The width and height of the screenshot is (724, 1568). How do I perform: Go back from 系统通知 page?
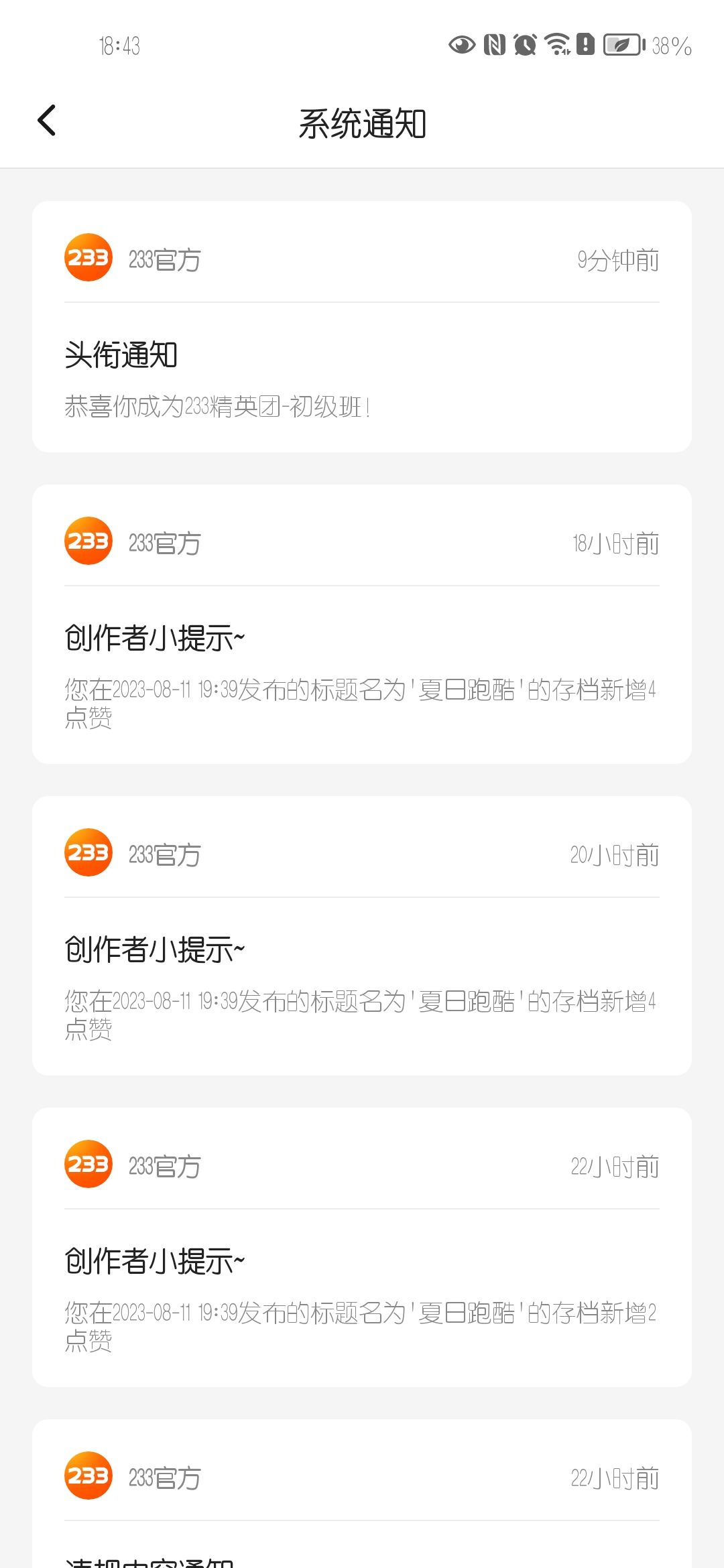tap(47, 121)
